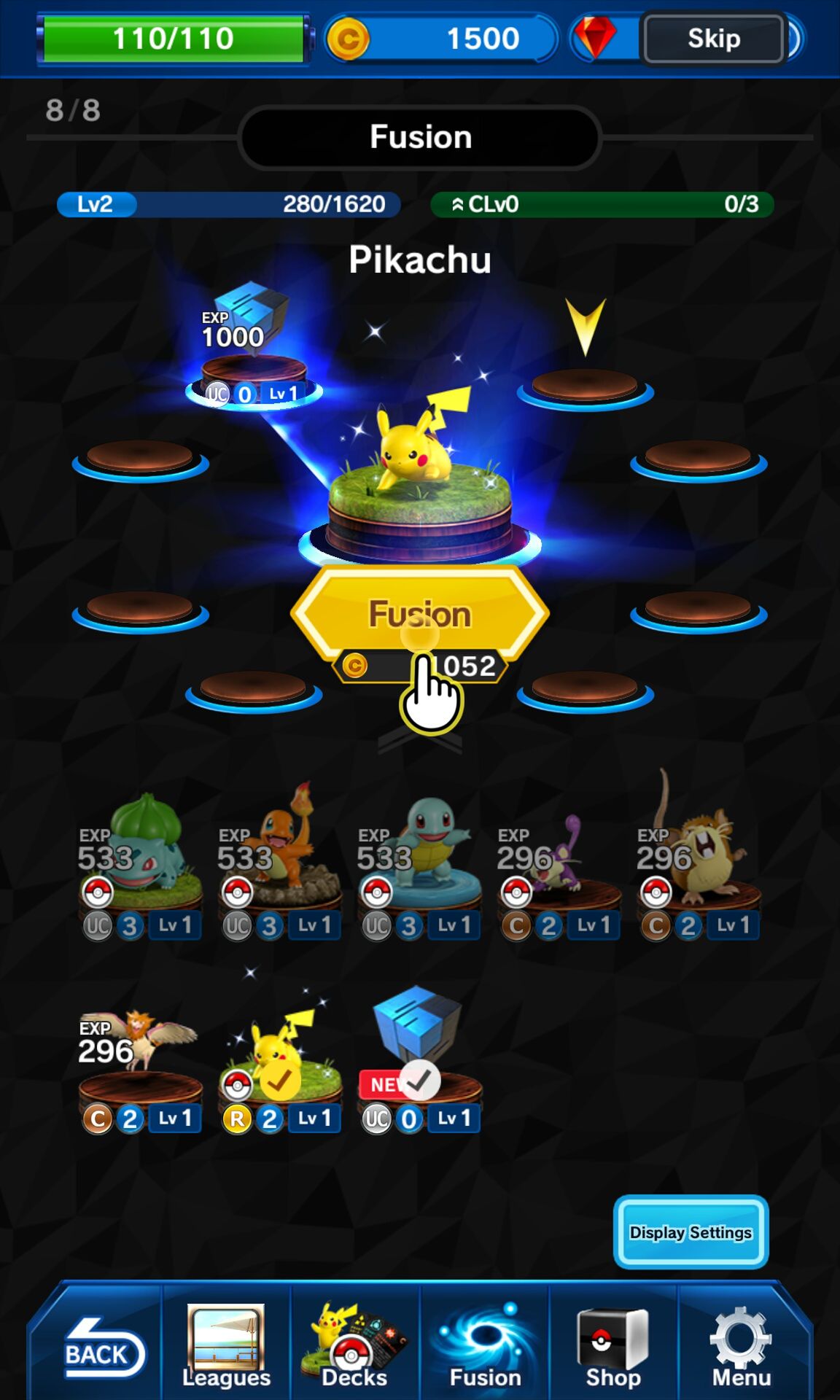Viewport: 840px width, 1400px height.
Task: Choose the Squirtle figure
Action: click(x=419, y=866)
